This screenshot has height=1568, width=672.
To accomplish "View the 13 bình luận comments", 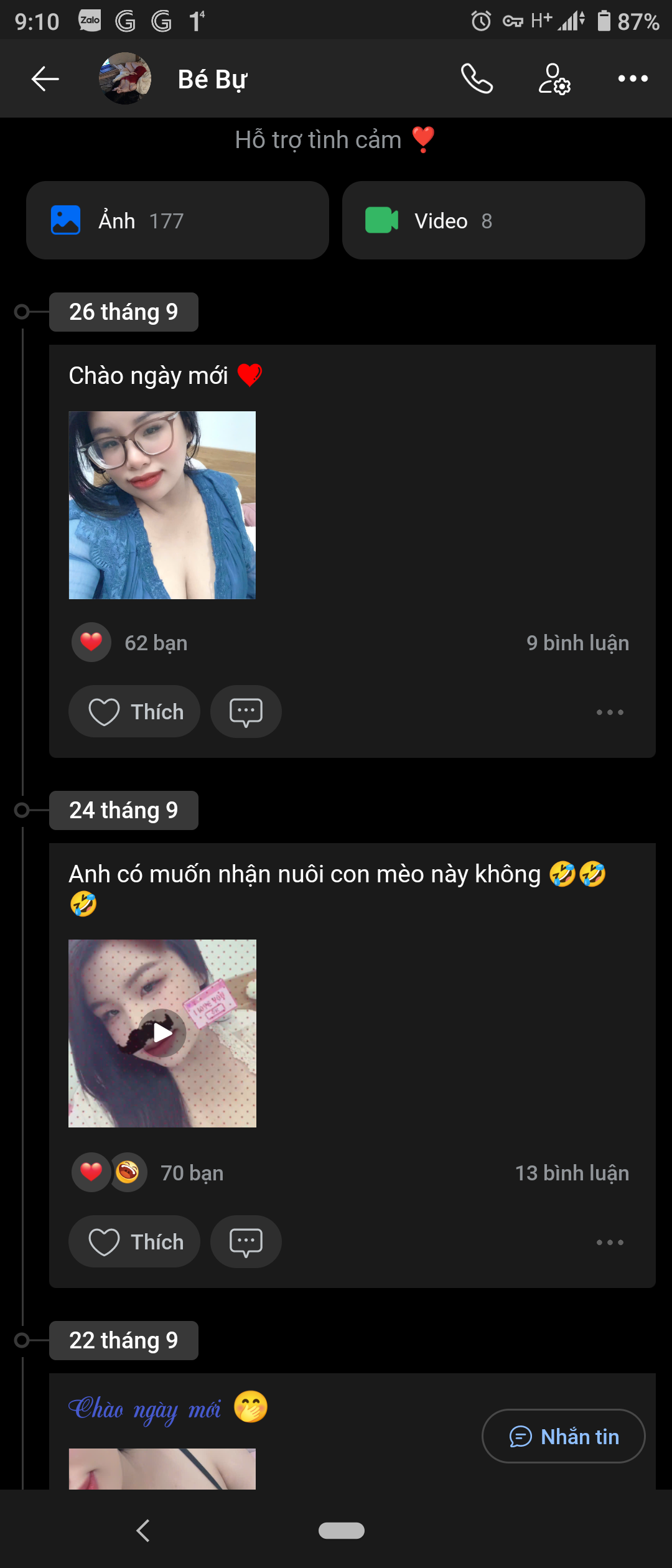I will click(572, 1173).
